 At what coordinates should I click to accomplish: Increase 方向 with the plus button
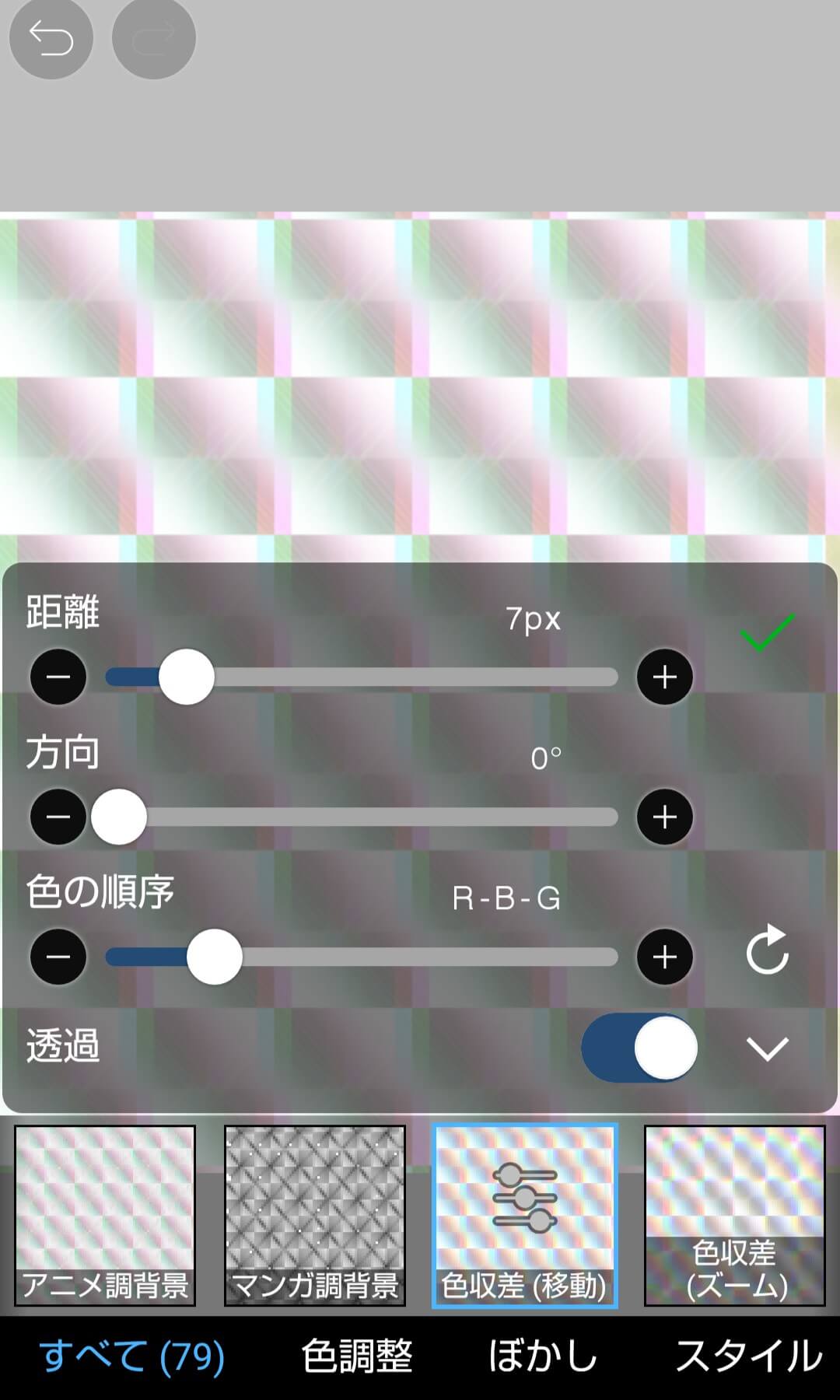[x=664, y=817]
